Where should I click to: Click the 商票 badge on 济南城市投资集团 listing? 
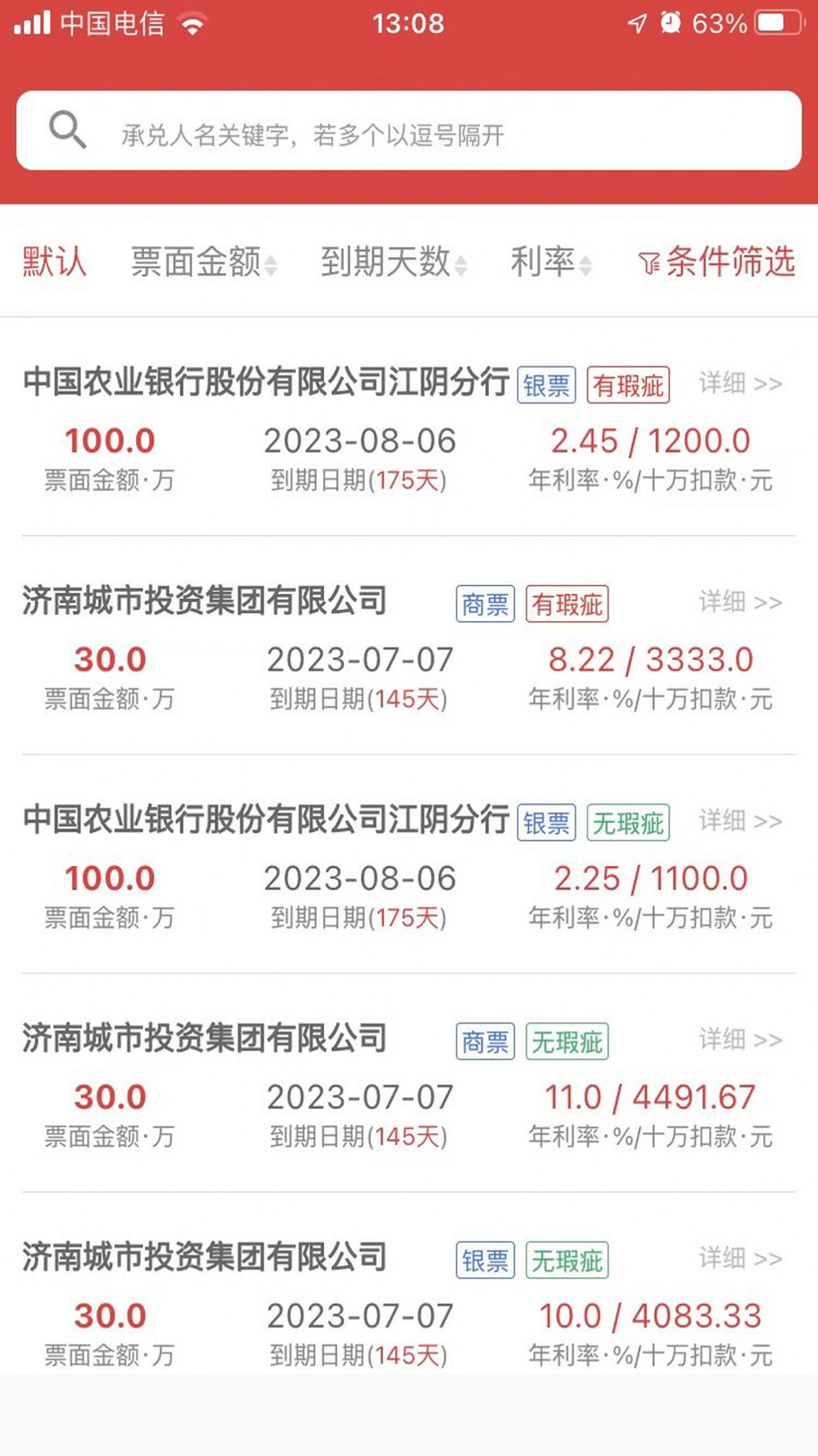[486, 602]
